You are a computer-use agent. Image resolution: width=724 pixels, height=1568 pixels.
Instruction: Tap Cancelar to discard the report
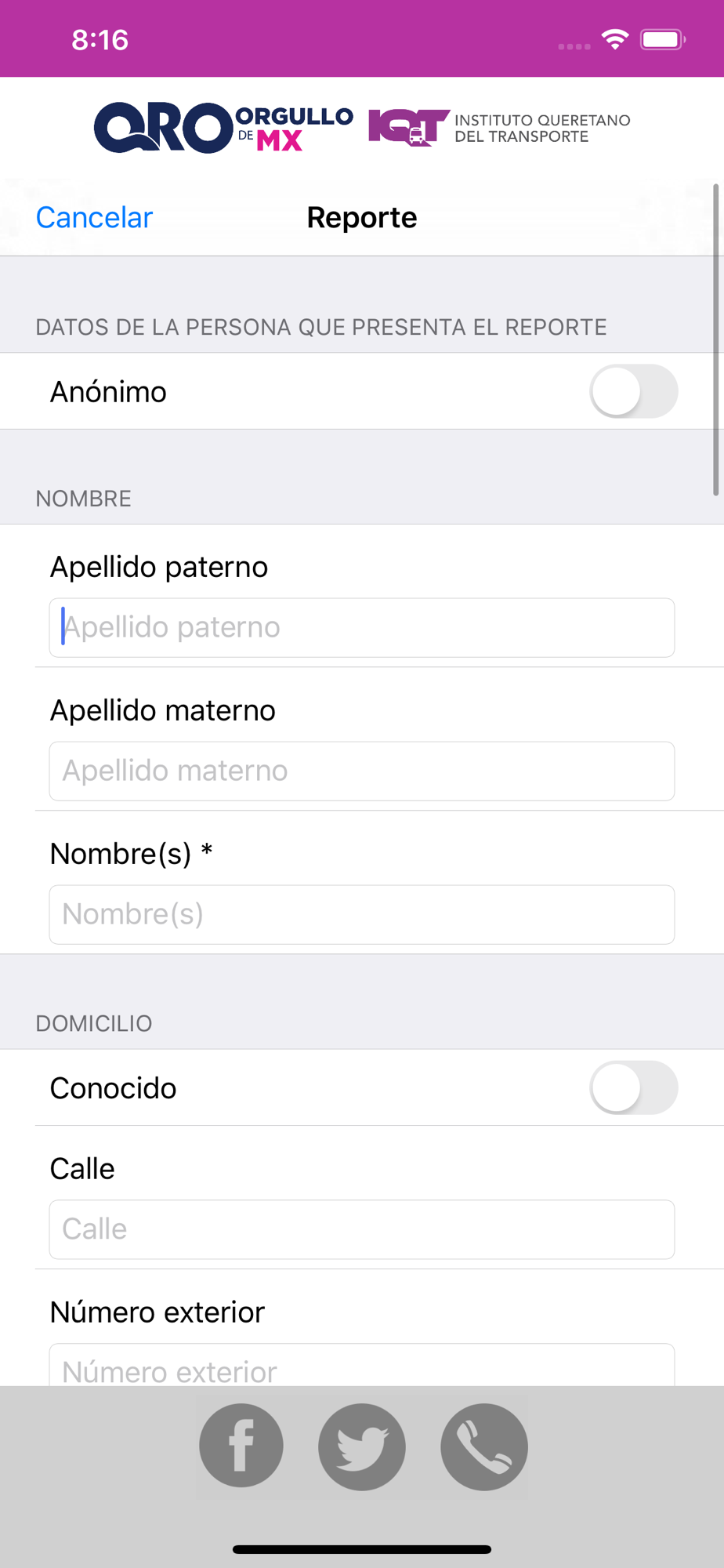pos(94,217)
